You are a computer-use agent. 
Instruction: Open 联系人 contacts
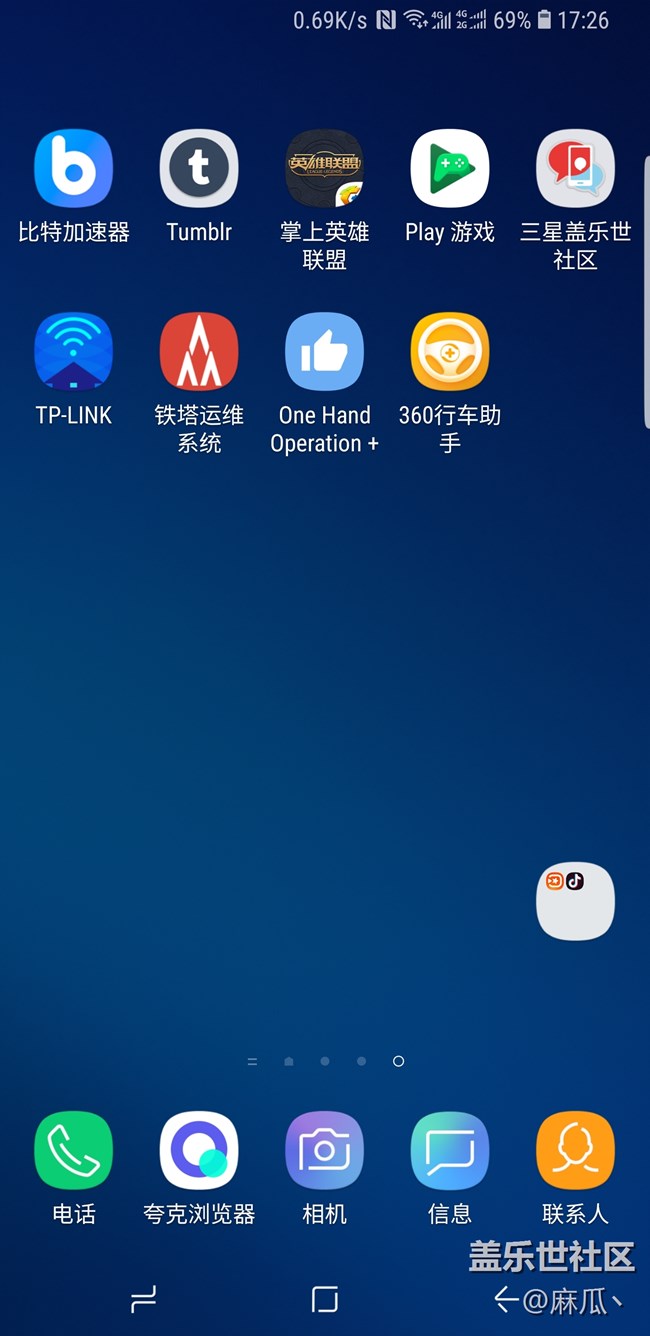(x=575, y=1150)
